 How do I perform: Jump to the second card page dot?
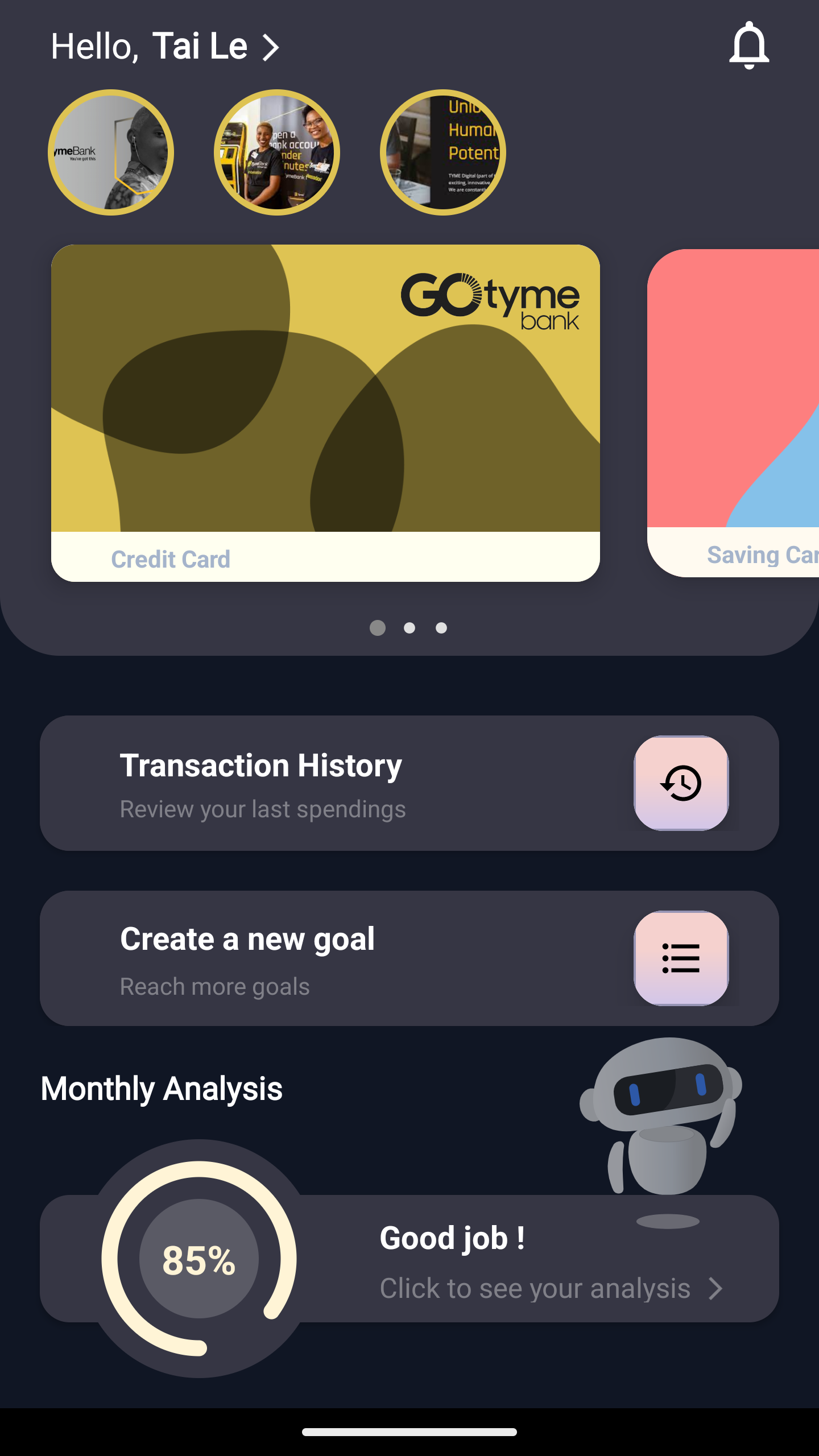coord(409,628)
